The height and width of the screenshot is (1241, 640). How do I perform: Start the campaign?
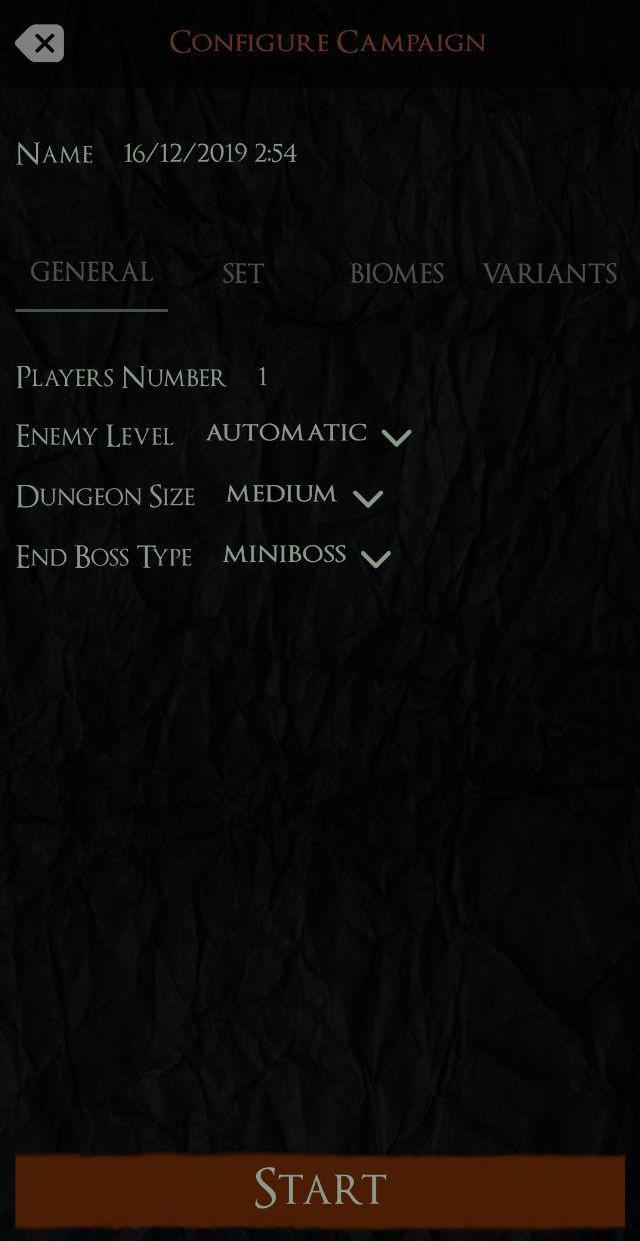click(320, 1189)
